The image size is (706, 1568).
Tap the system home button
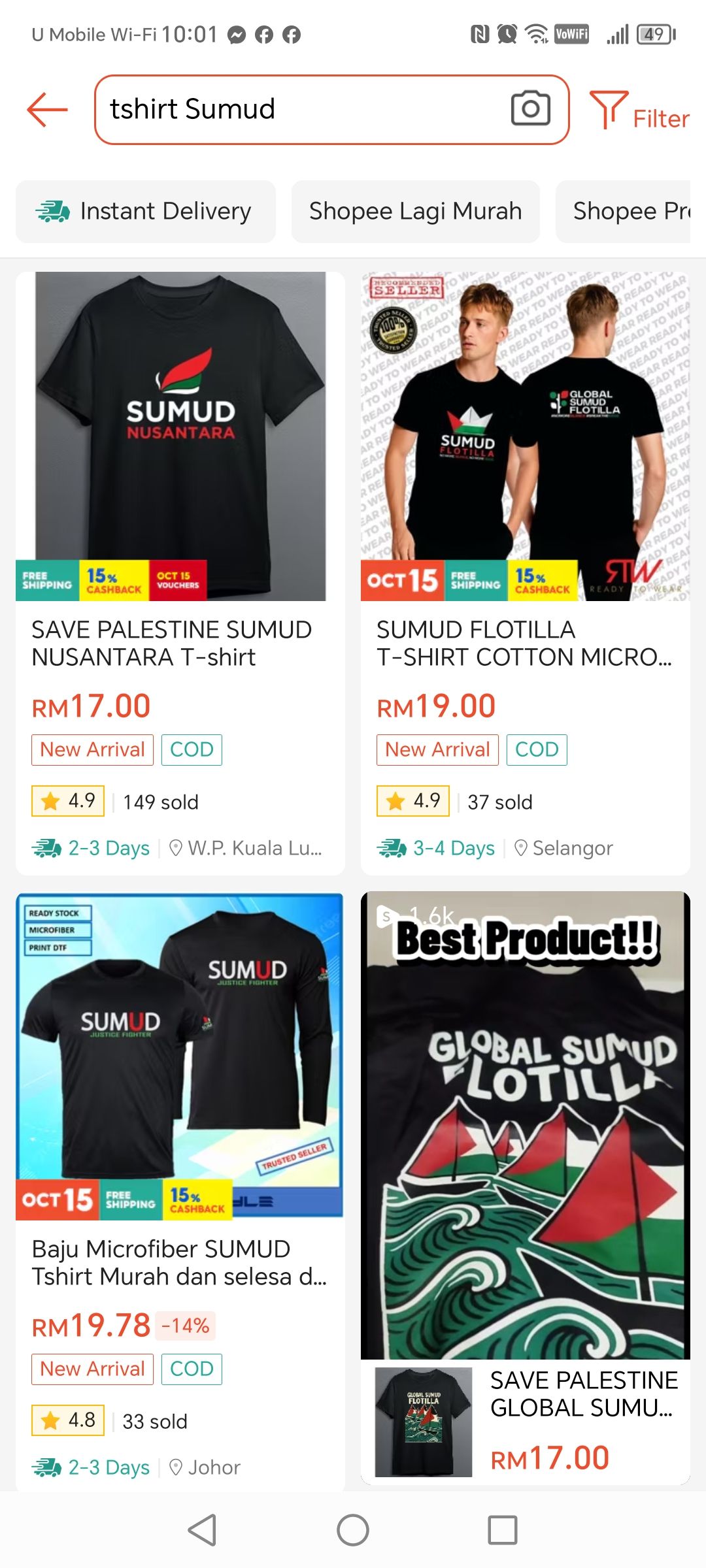click(353, 1530)
